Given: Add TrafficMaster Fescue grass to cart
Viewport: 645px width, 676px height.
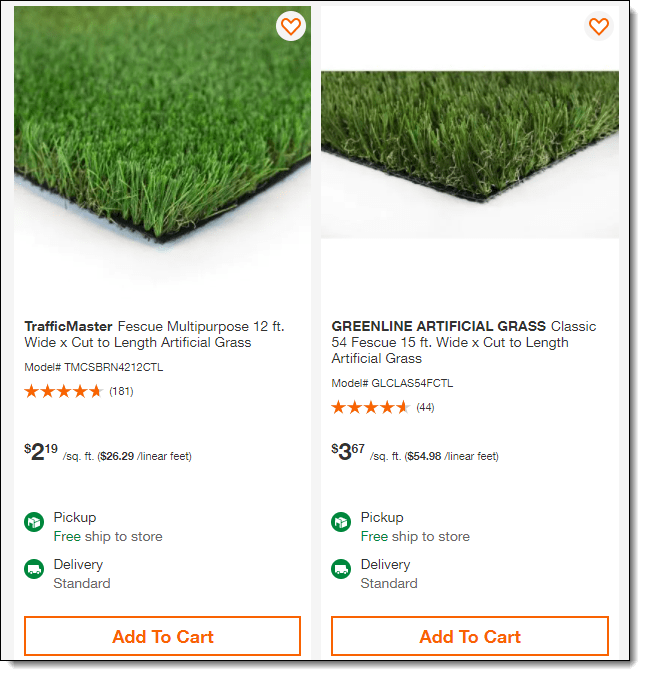Looking at the screenshot, I should click(x=163, y=636).
